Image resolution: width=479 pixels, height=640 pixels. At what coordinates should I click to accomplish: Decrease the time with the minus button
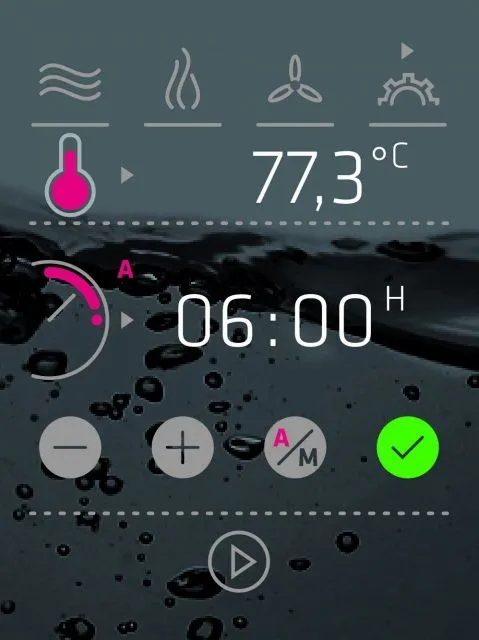pos(70,447)
